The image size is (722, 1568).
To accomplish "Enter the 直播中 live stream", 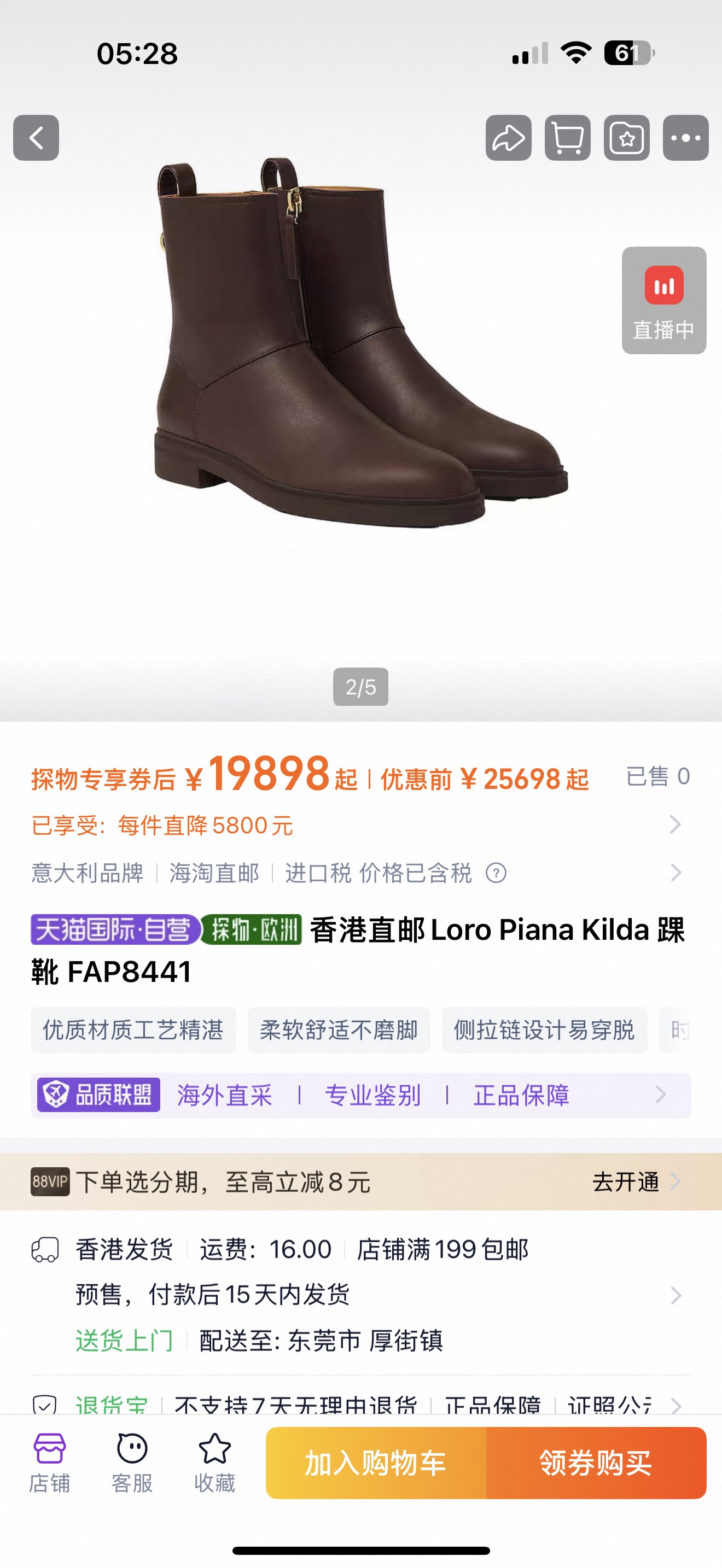I will pos(663,300).
